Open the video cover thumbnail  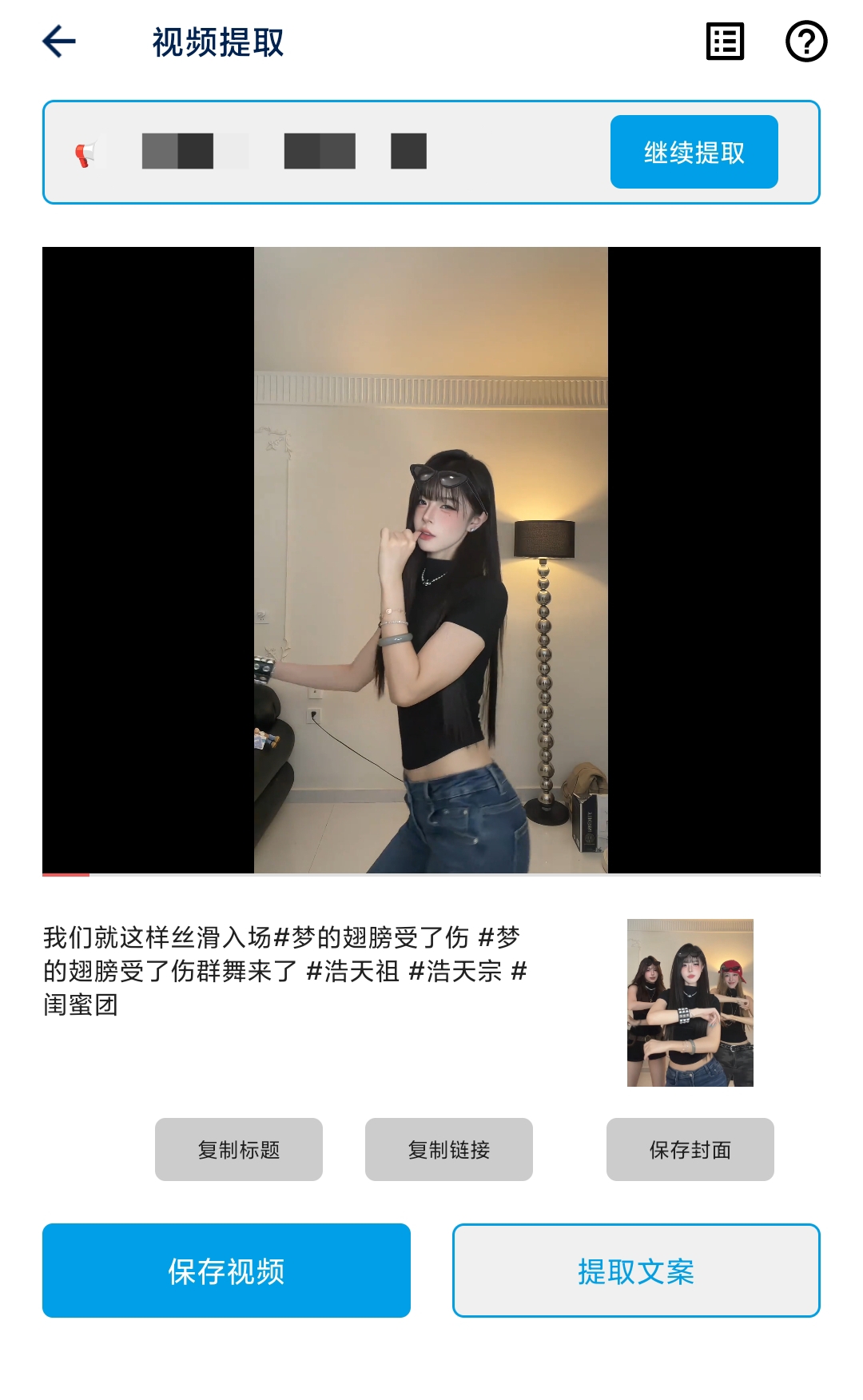coord(690,1003)
